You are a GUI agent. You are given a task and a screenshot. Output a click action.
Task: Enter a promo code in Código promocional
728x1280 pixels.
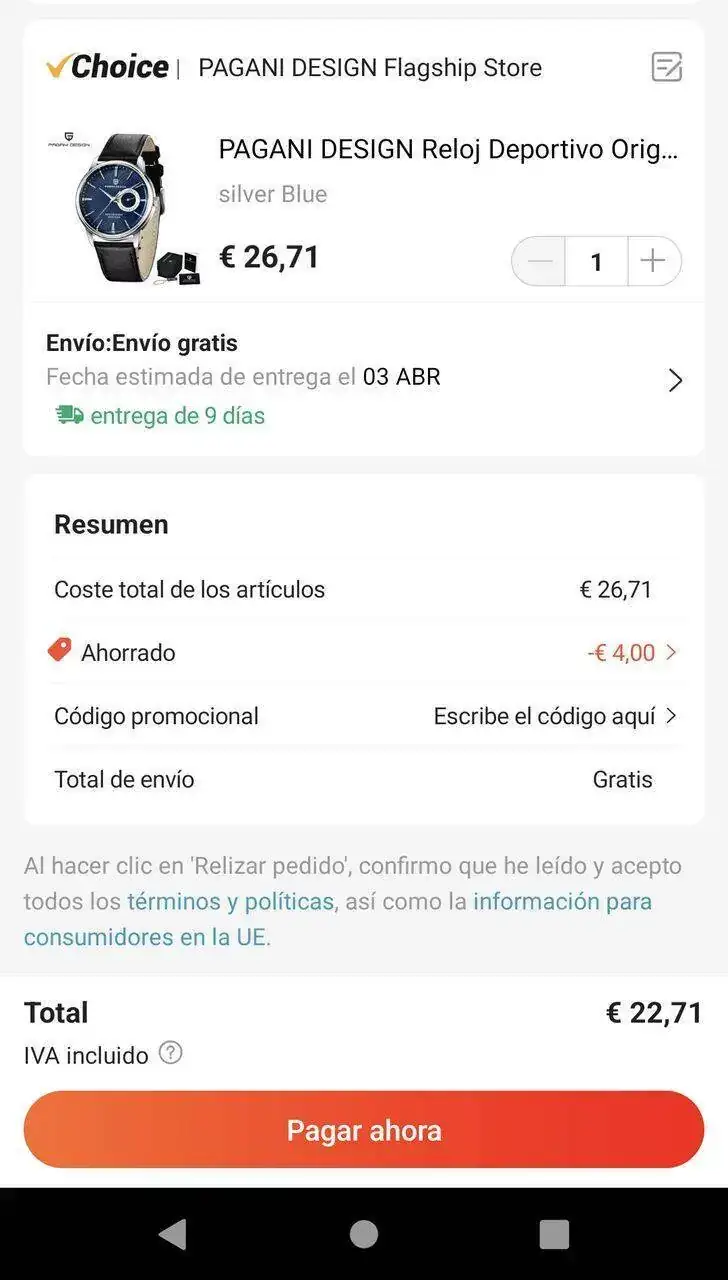(555, 716)
